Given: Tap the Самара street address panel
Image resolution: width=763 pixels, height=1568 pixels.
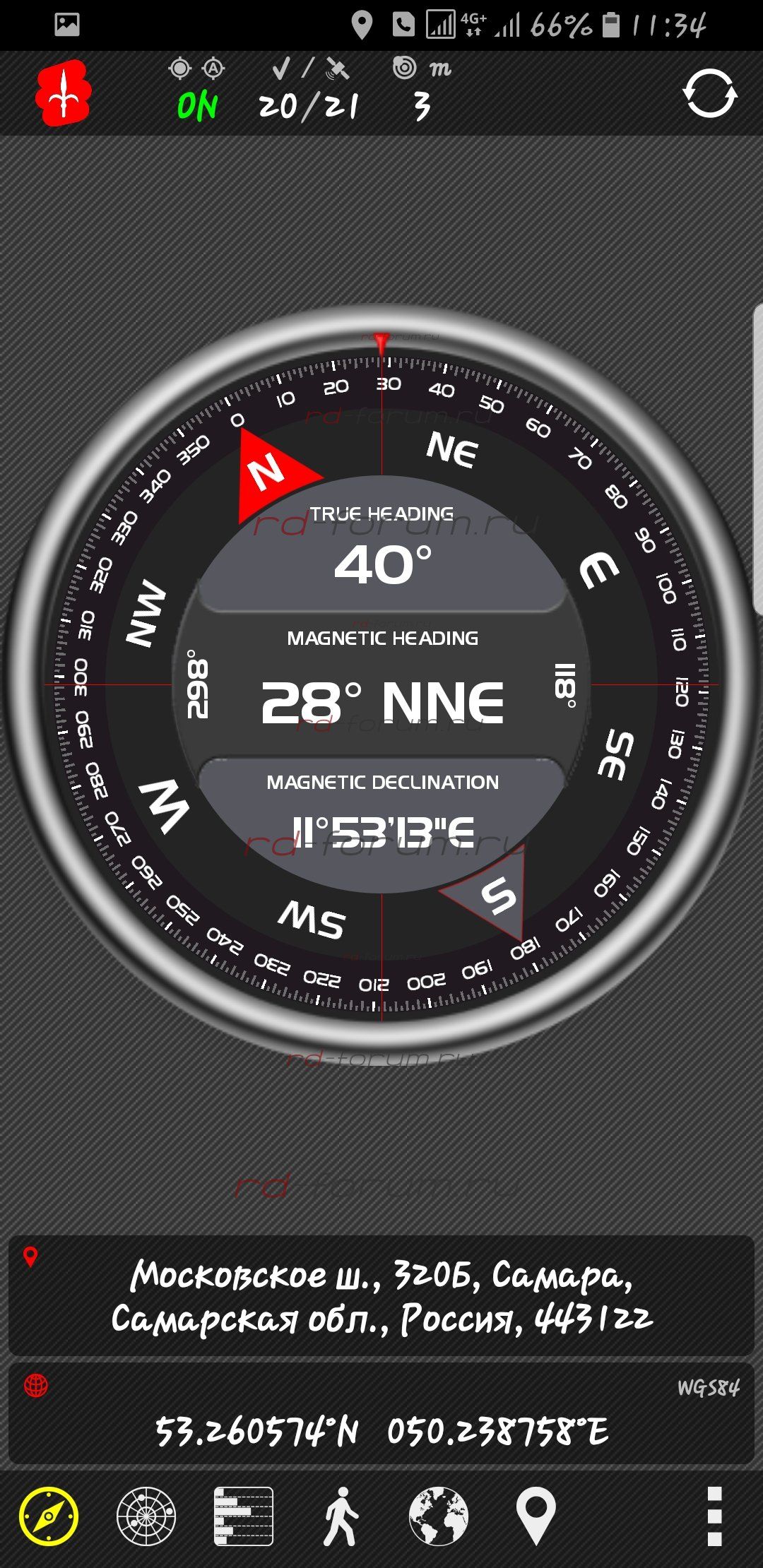Looking at the screenshot, I should (x=381, y=1295).
